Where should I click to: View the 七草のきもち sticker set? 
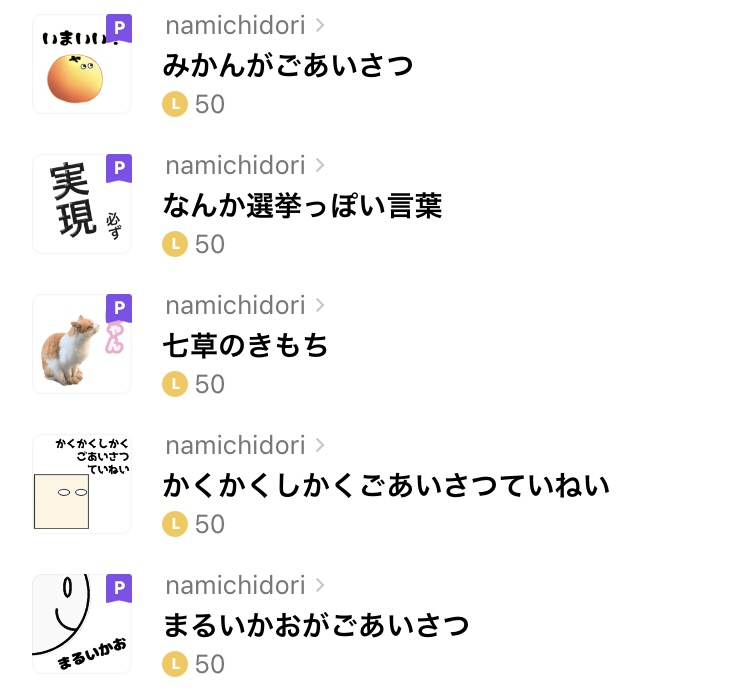coord(246,346)
